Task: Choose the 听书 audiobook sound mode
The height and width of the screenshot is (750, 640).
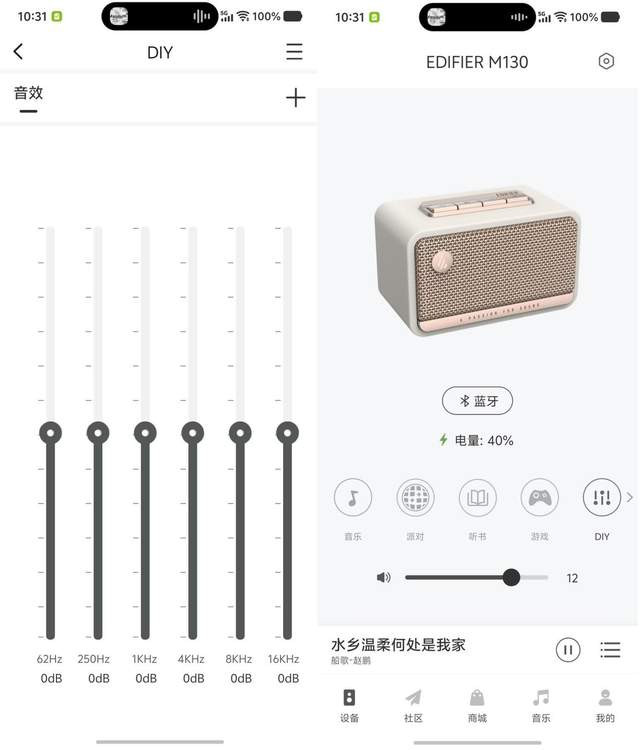Action: click(x=478, y=497)
